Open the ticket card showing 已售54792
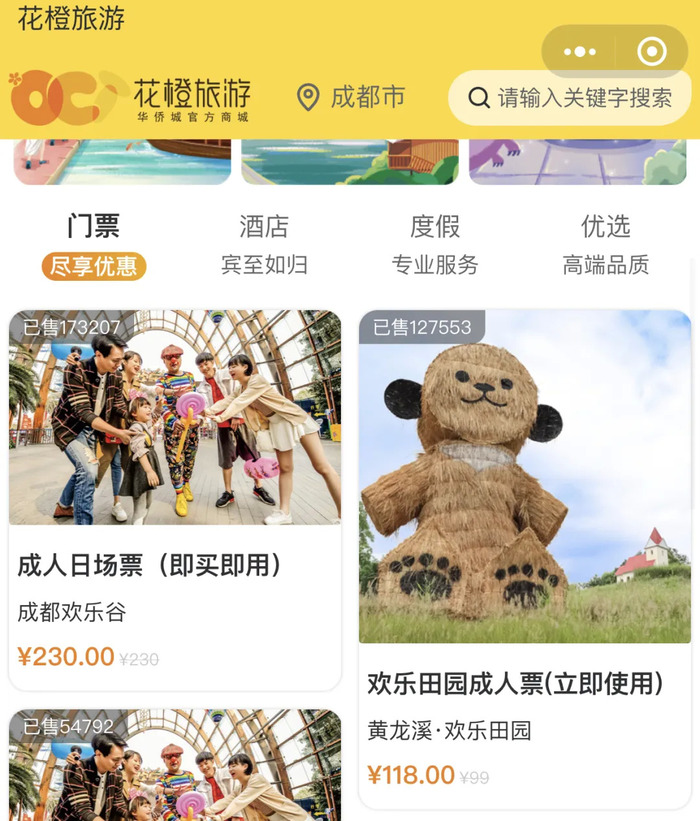The image size is (700, 821). click(175, 765)
